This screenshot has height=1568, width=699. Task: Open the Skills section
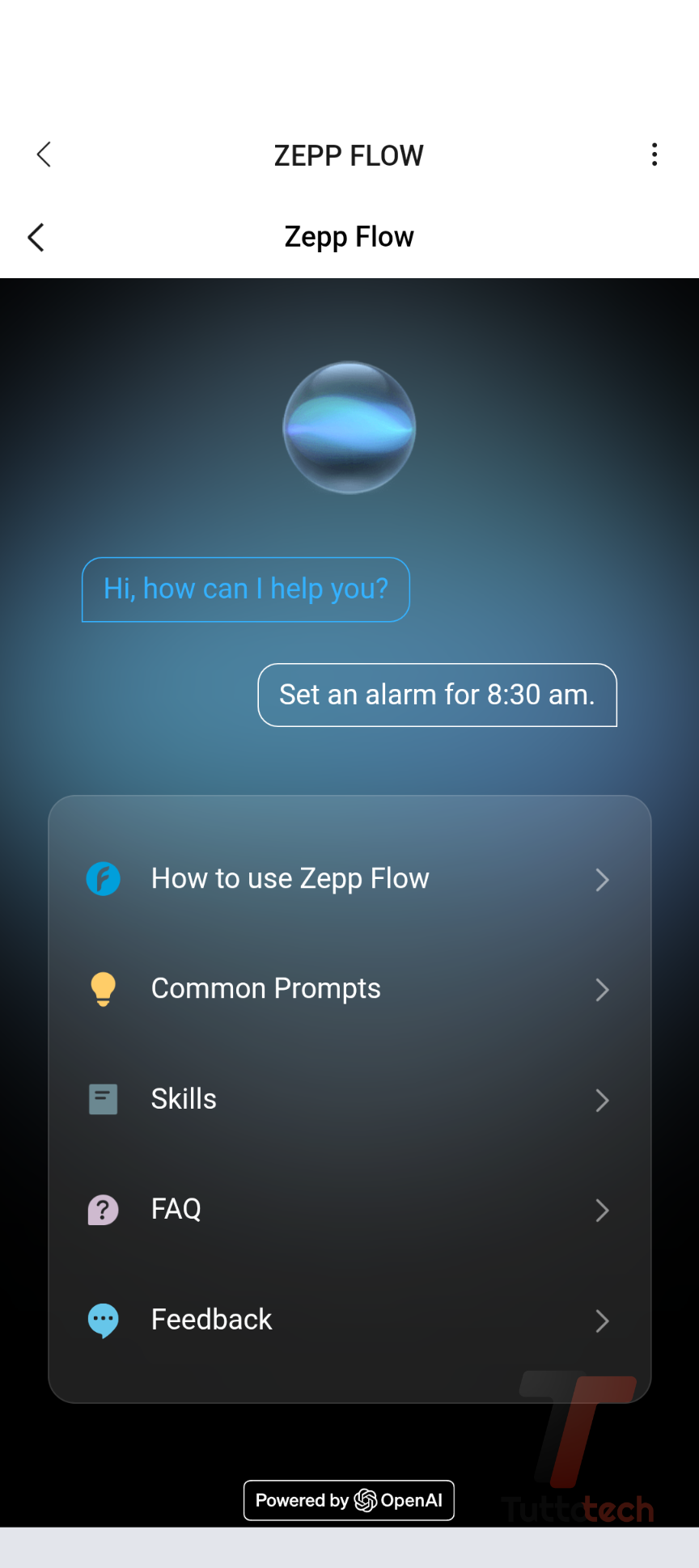[349, 1099]
